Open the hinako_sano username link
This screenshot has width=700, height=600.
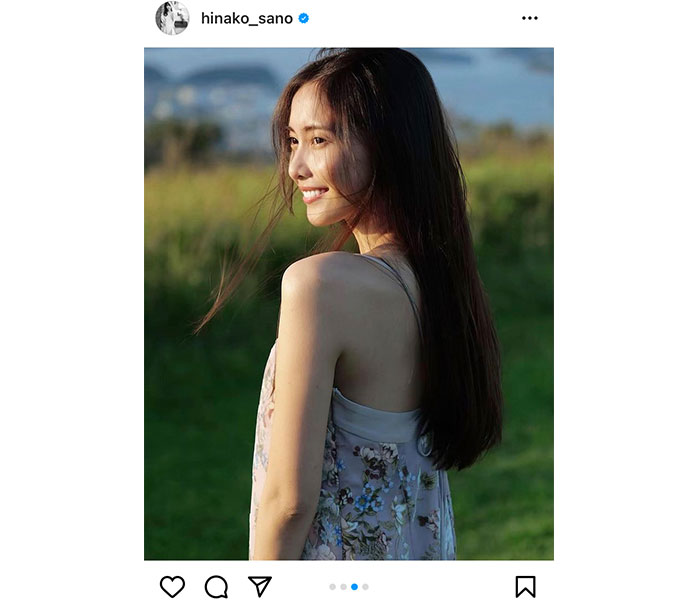pos(244,18)
